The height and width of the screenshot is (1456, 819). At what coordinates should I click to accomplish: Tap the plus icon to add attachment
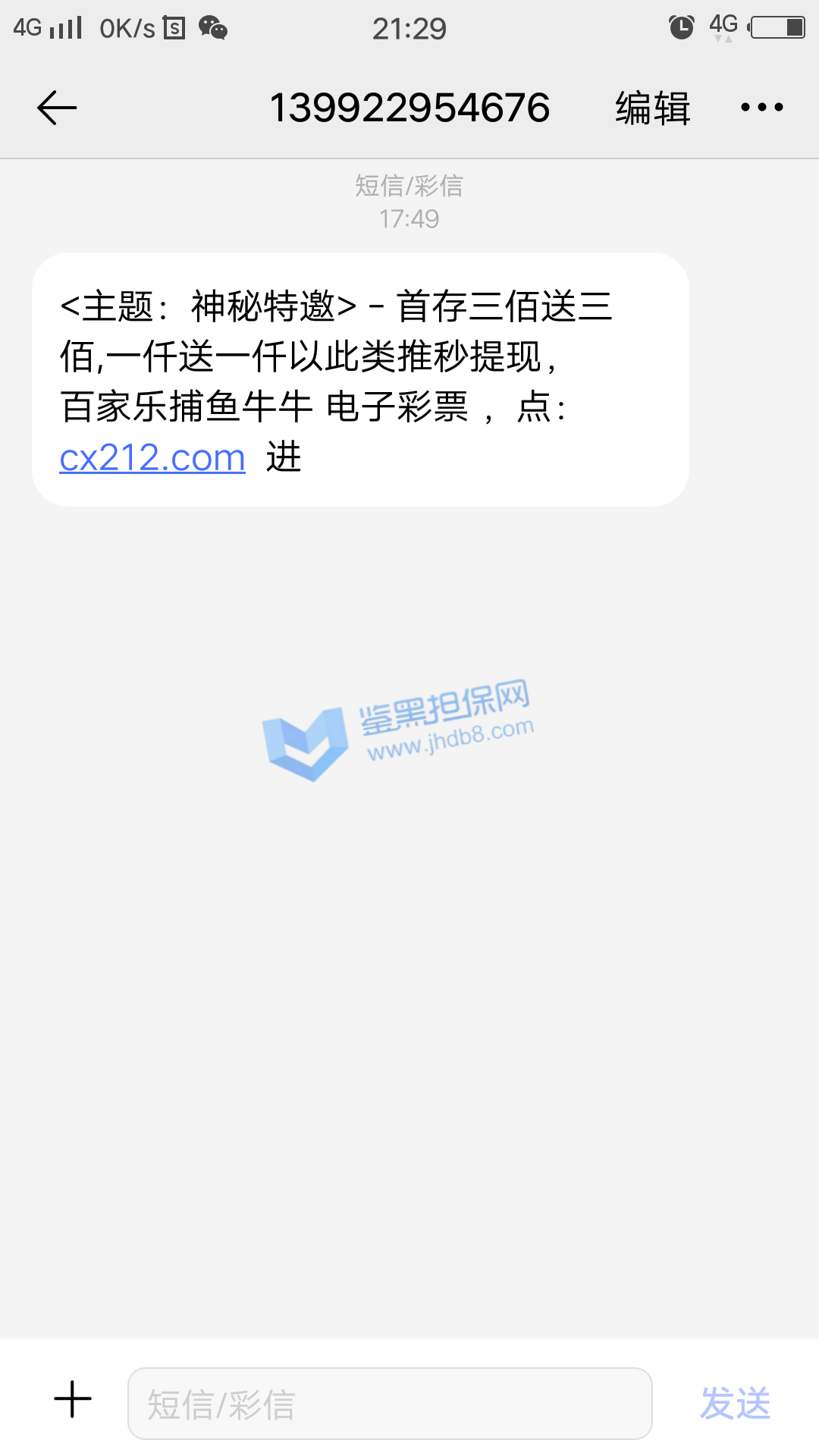73,1399
